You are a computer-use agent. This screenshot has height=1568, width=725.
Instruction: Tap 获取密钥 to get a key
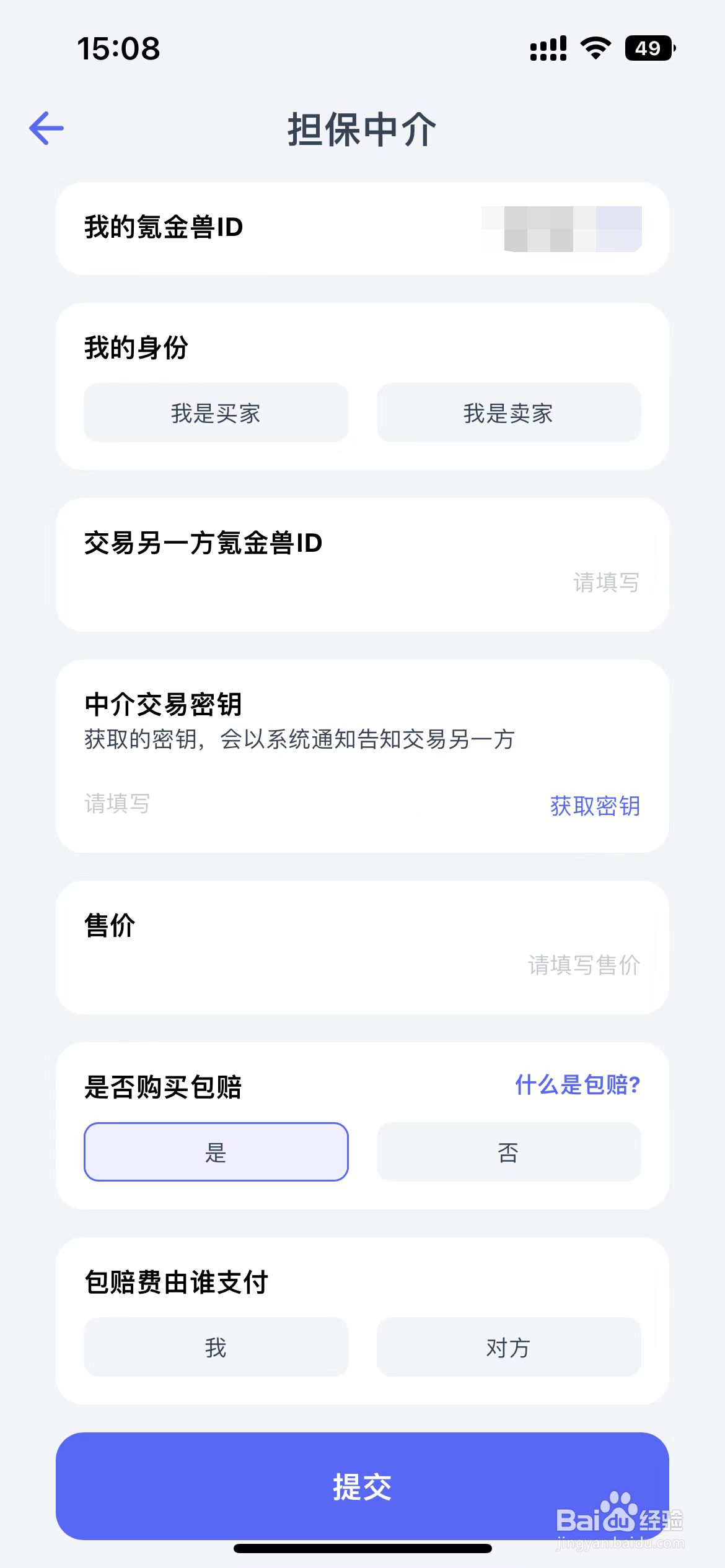tap(594, 806)
